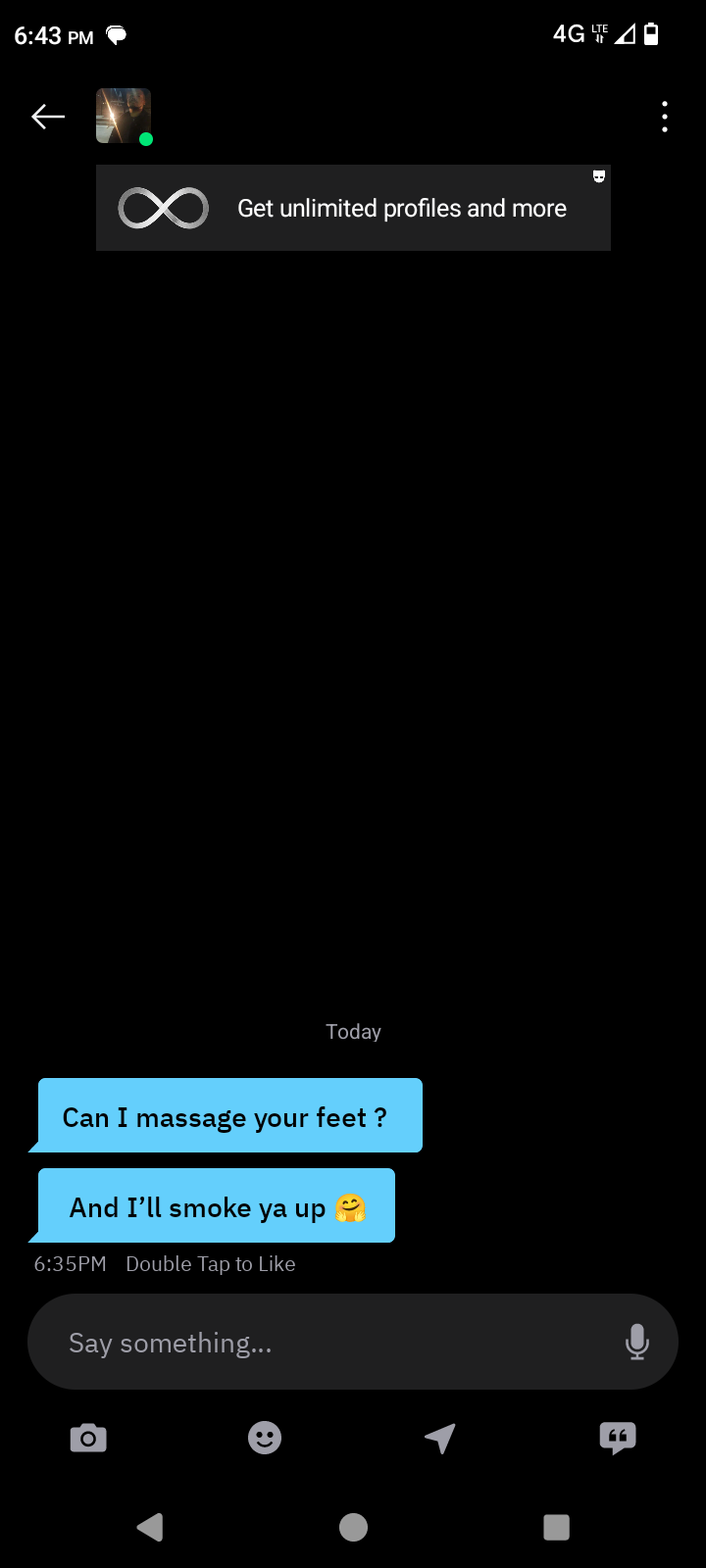The height and width of the screenshot is (1568, 706).
Task: Open the camera to send a photo
Action: (88, 1438)
